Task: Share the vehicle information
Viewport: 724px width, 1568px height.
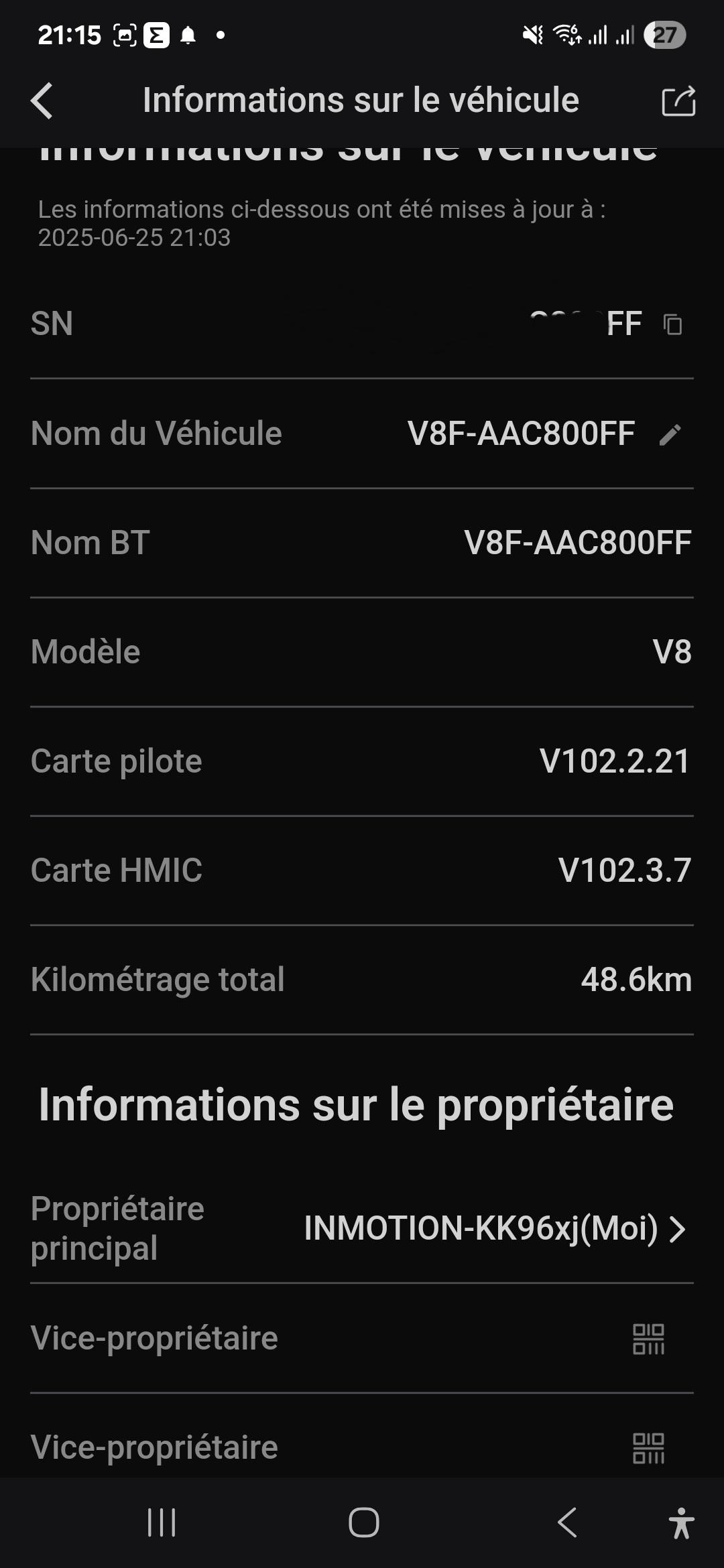Action: coord(678,101)
